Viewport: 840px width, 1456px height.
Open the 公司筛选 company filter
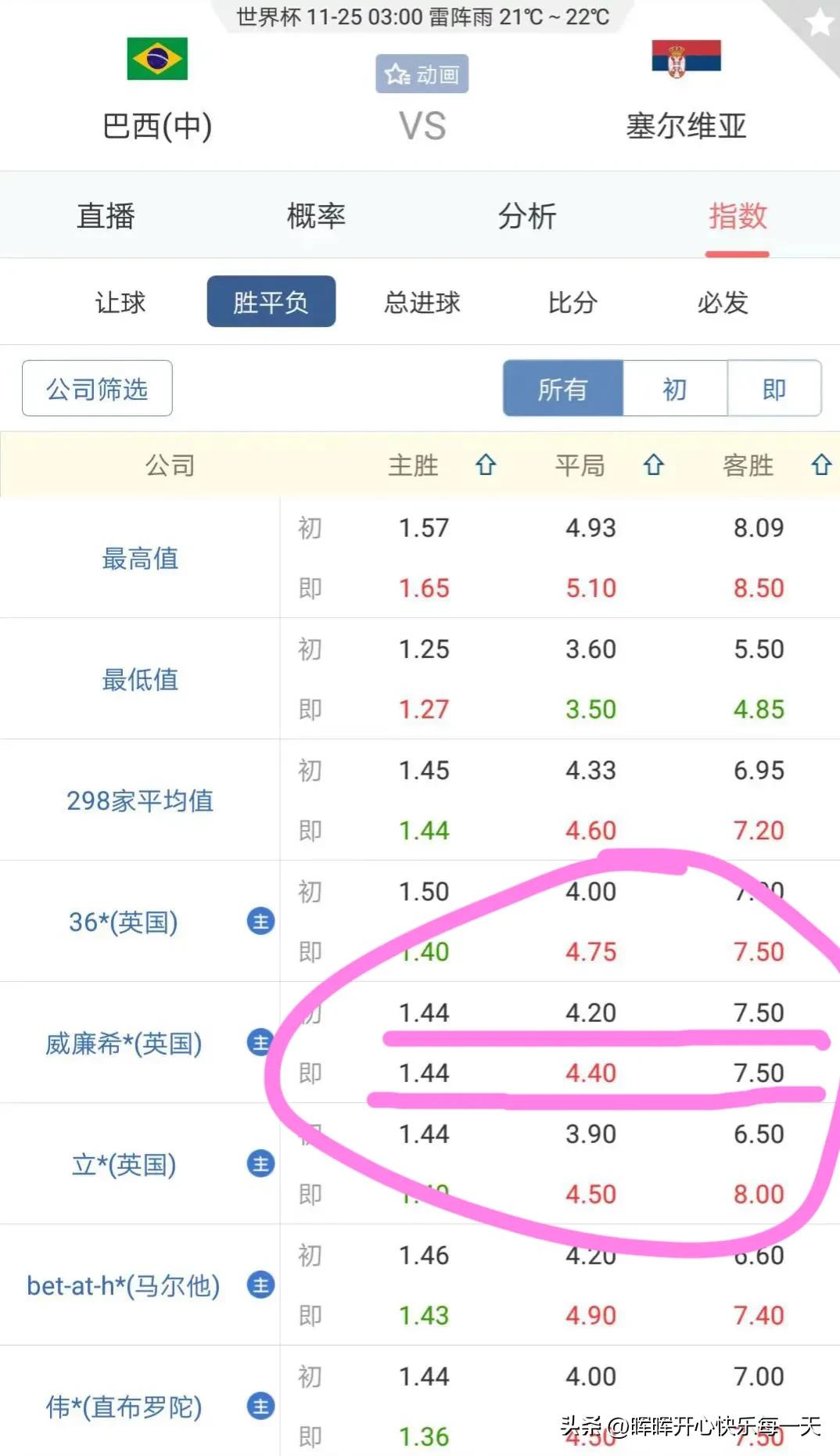tap(96, 388)
